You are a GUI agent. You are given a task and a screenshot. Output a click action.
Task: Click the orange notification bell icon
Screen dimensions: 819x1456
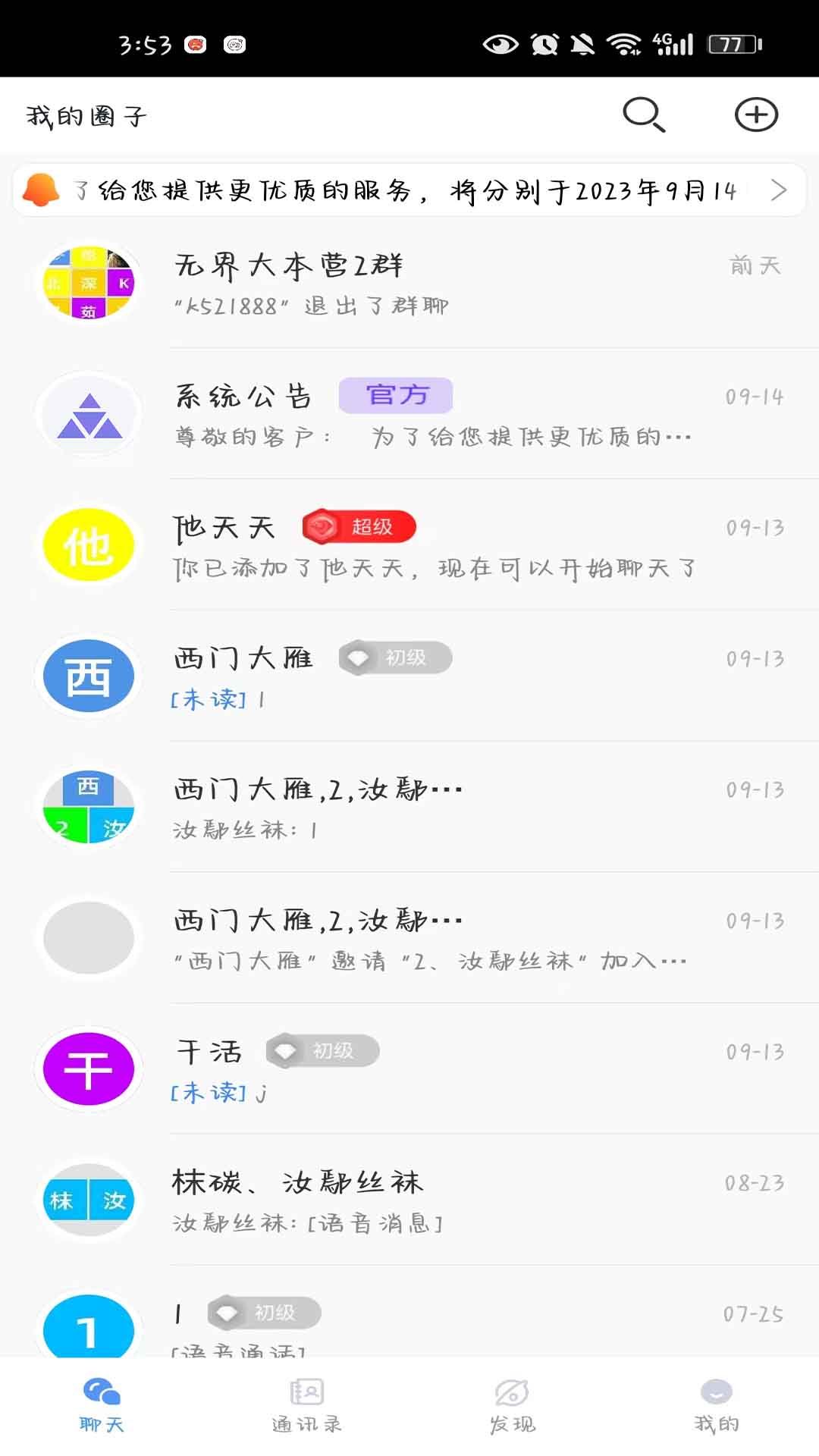point(42,190)
